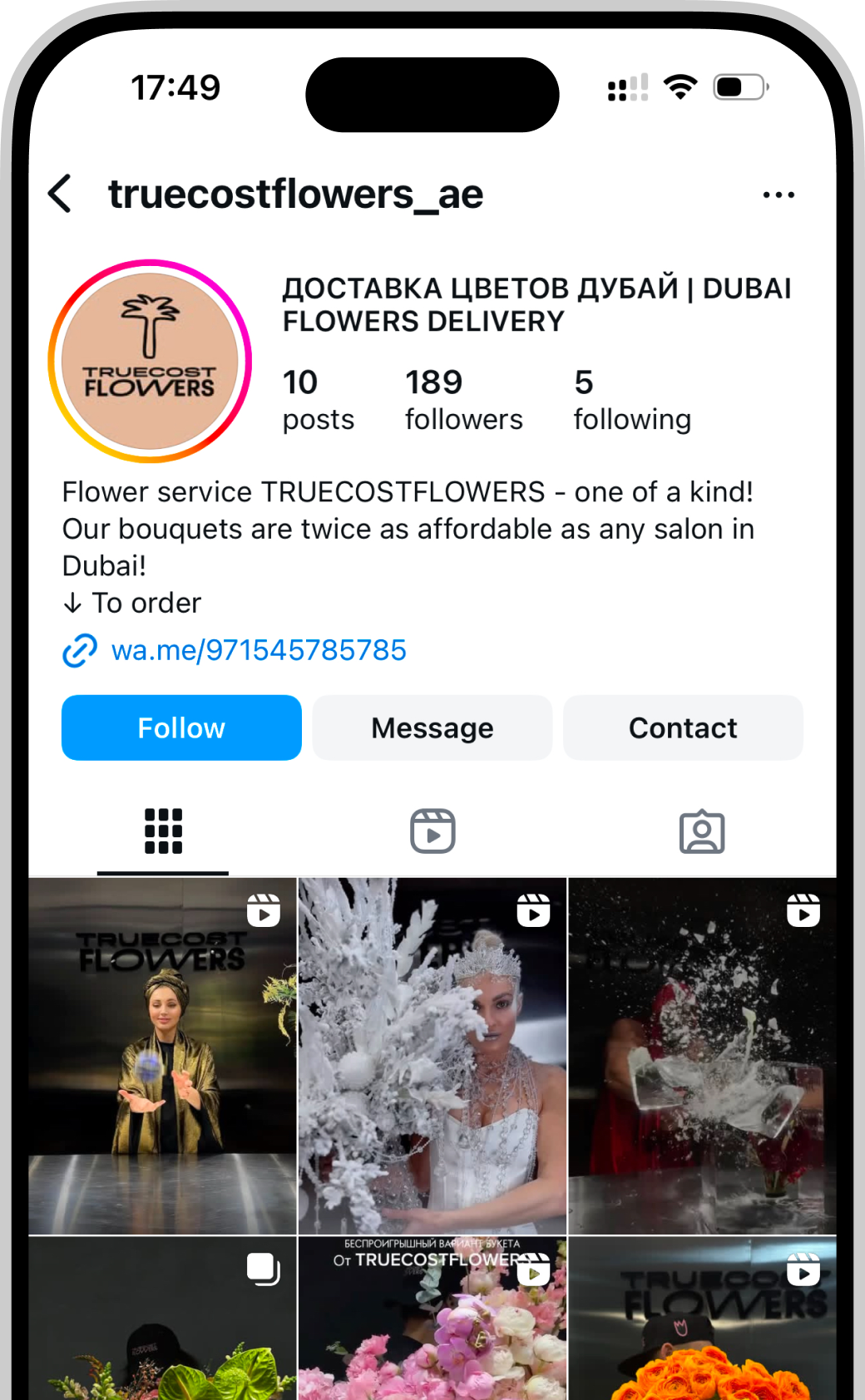Viewport: 865px width, 1400px height.
Task: Open the wa.me WhatsApp link
Action: pyautogui.click(x=258, y=650)
